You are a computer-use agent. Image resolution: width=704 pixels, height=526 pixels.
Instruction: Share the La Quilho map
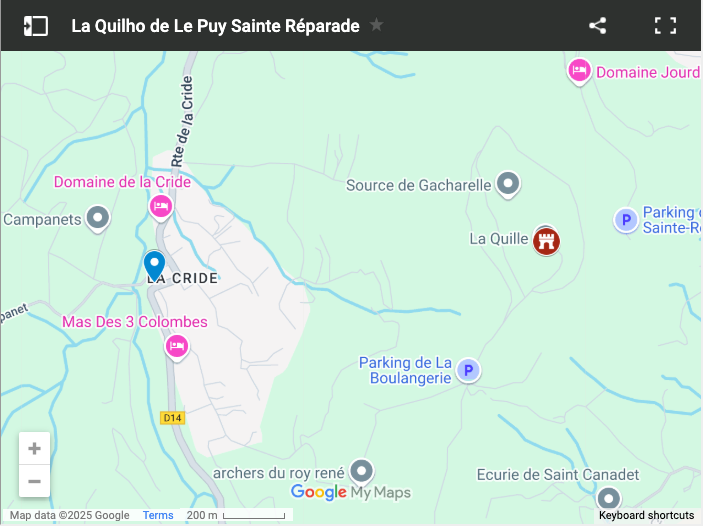pyautogui.click(x=598, y=26)
